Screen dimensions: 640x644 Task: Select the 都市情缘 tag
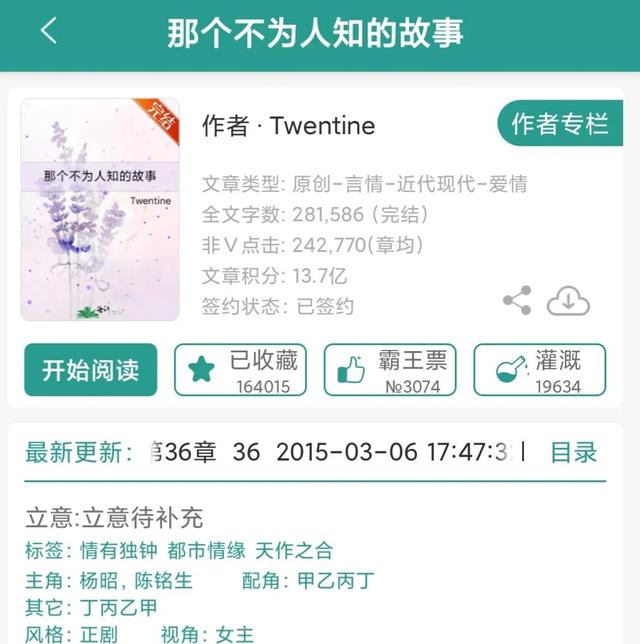point(206,550)
